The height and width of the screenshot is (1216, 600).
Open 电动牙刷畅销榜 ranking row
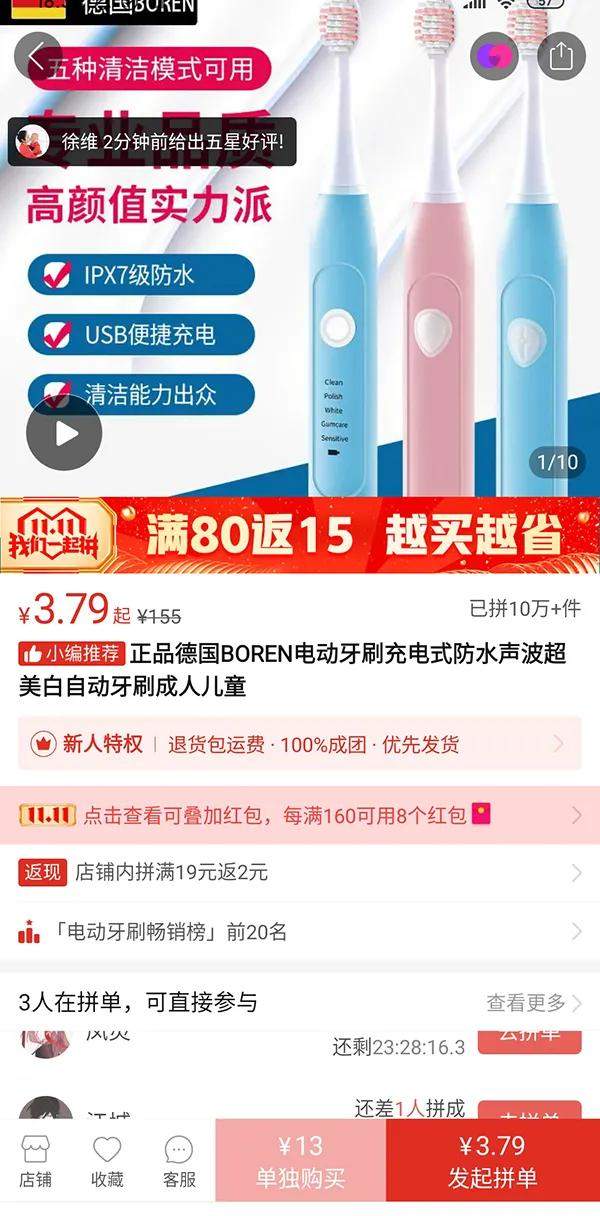(x=300, y=932)
